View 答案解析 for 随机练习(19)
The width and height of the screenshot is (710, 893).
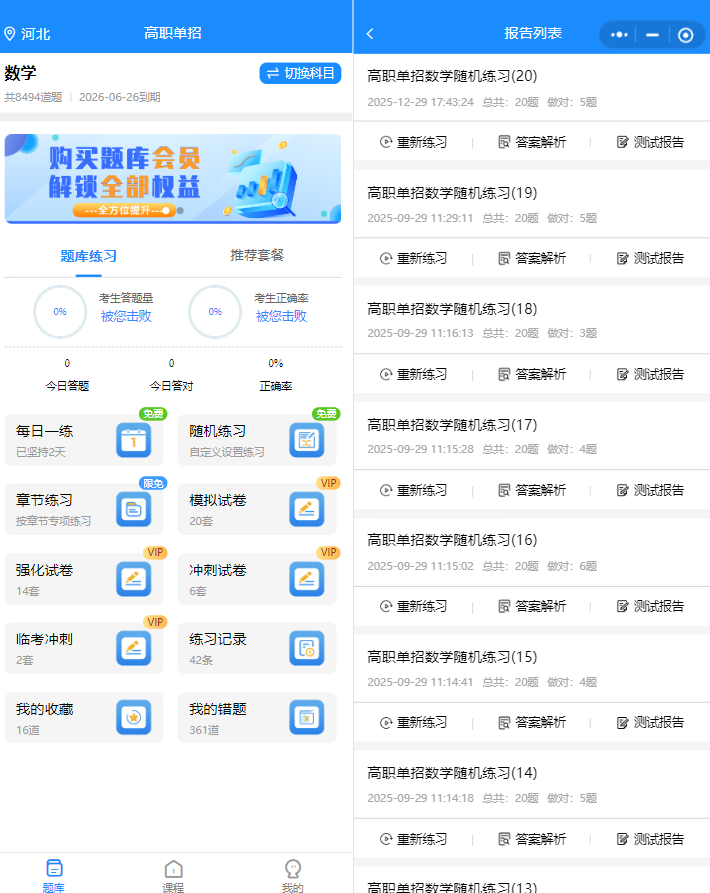coord(532,258)
